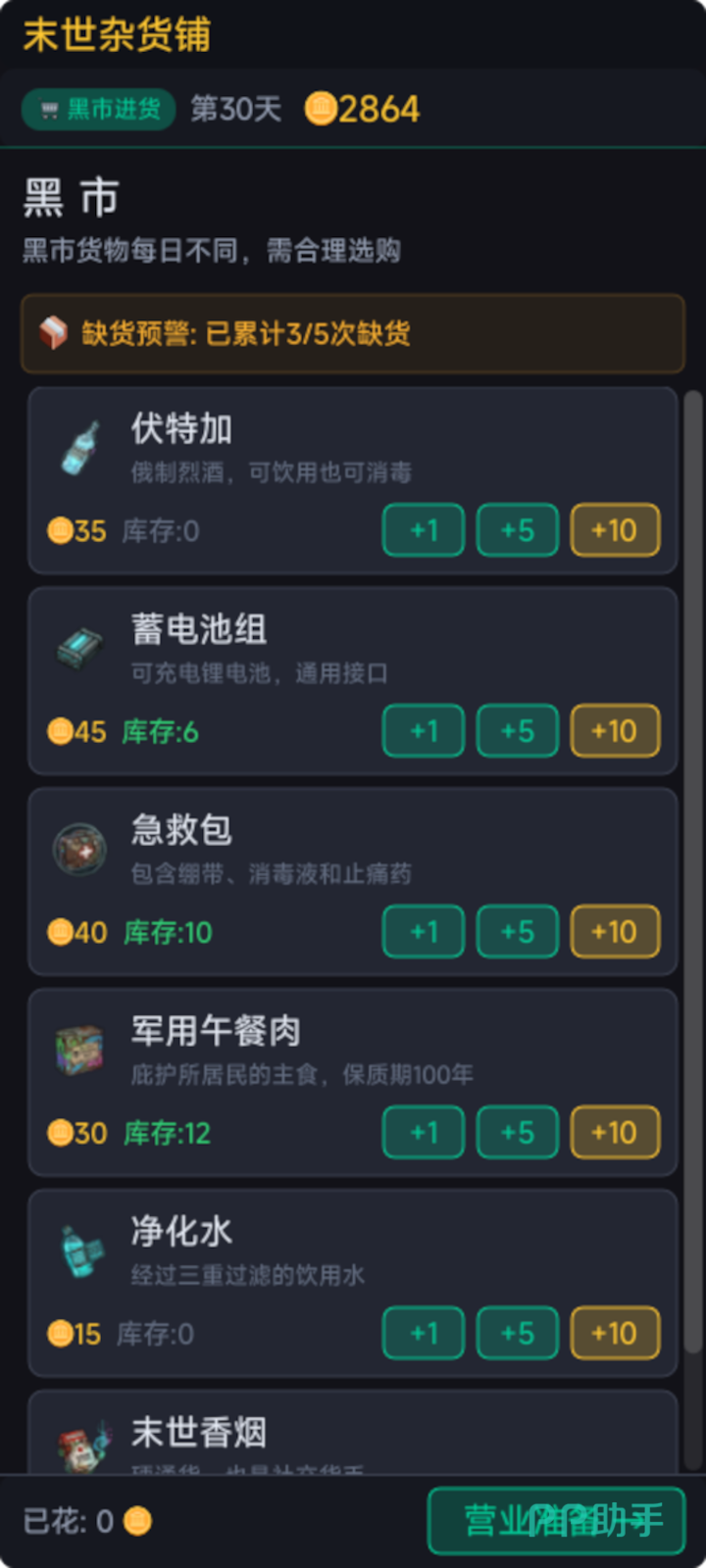The image size is (706, 1568).
Task: Select +5 for 急救包
Action: click(x=517, y=931)
